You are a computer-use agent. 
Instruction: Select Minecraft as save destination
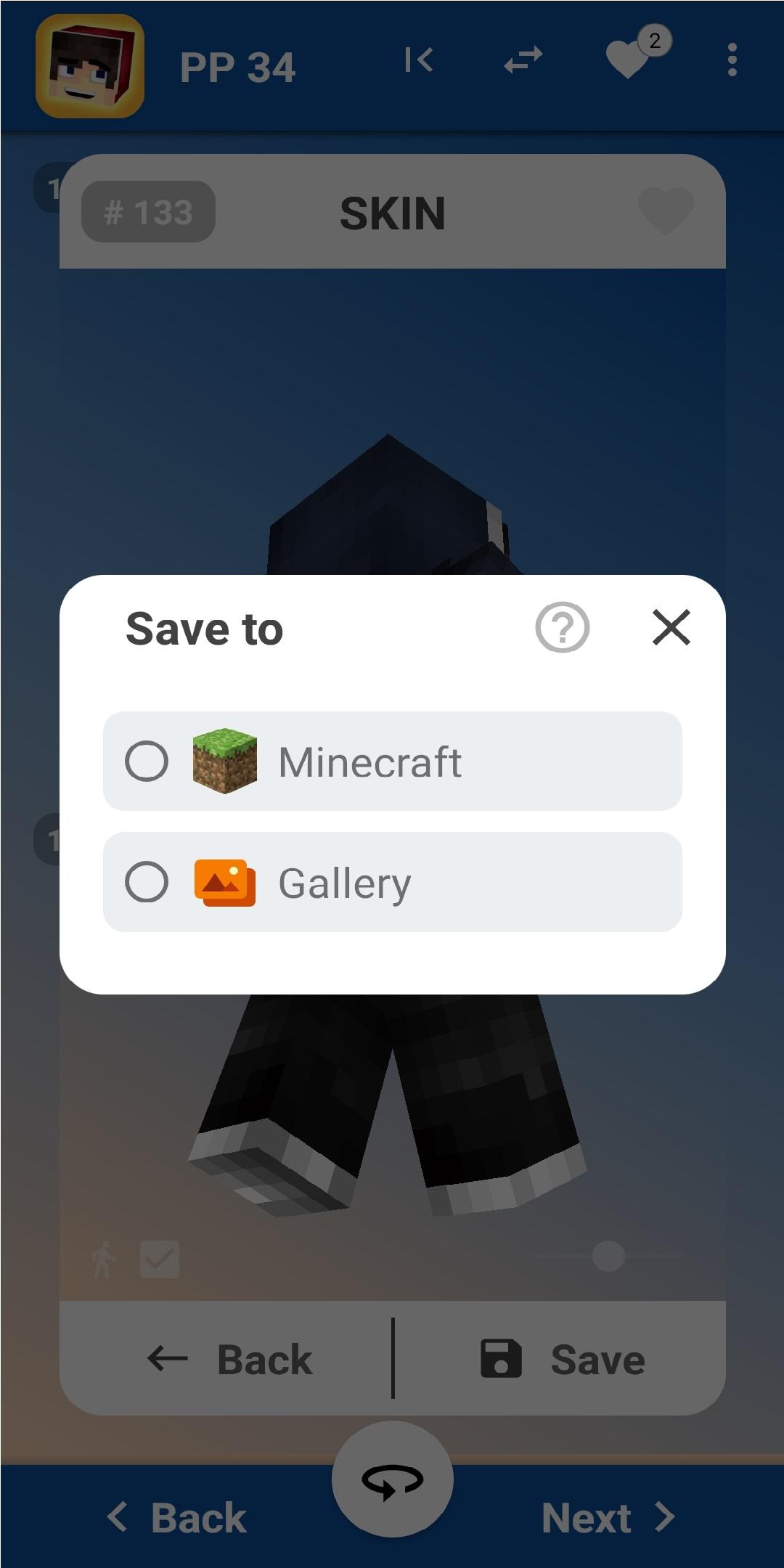pos(392,761)
